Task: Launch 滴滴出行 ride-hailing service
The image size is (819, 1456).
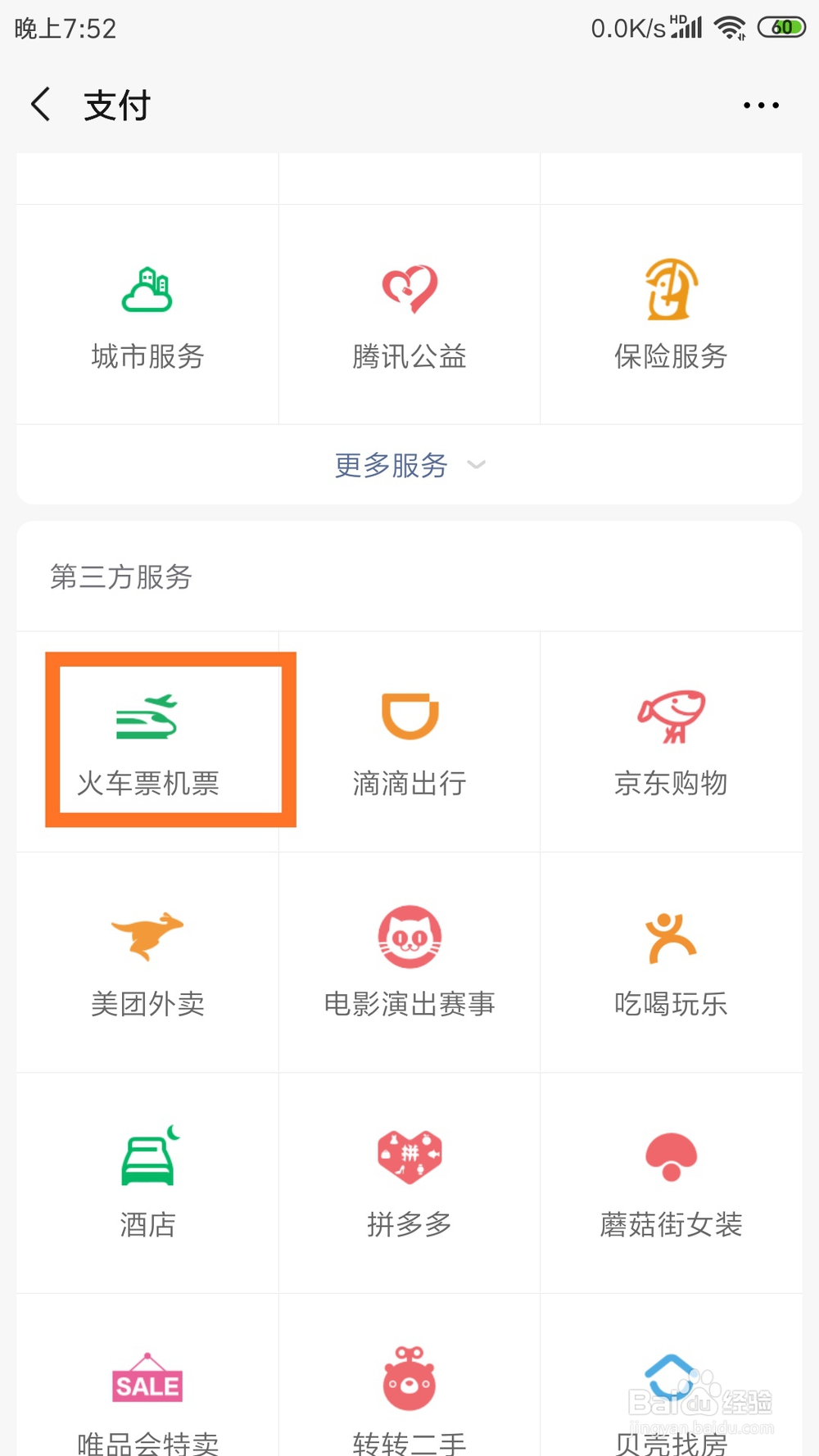Action: tap(409, 741)
